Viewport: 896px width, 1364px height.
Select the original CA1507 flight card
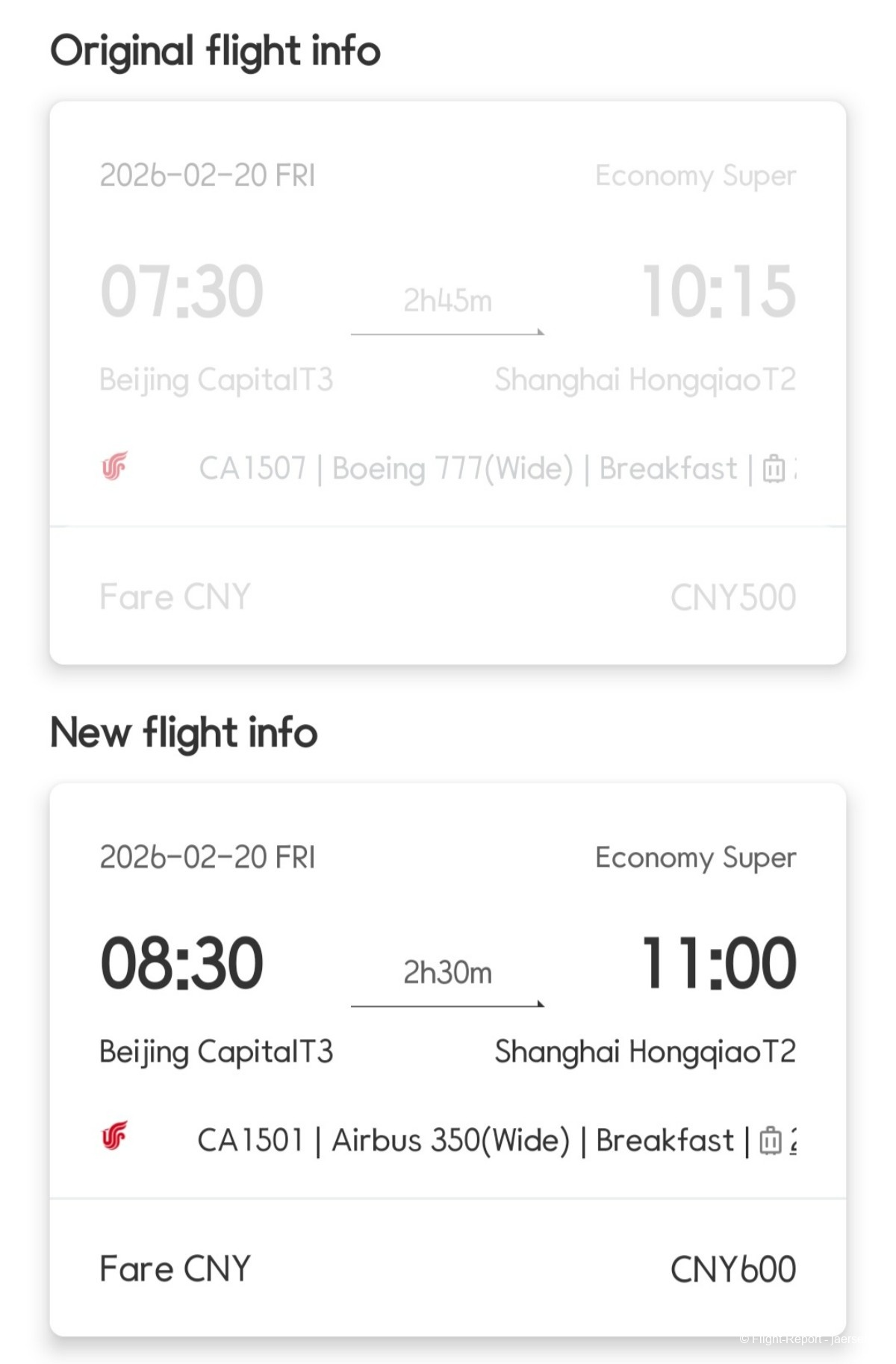pyautogui.click(x=448, y=381)
